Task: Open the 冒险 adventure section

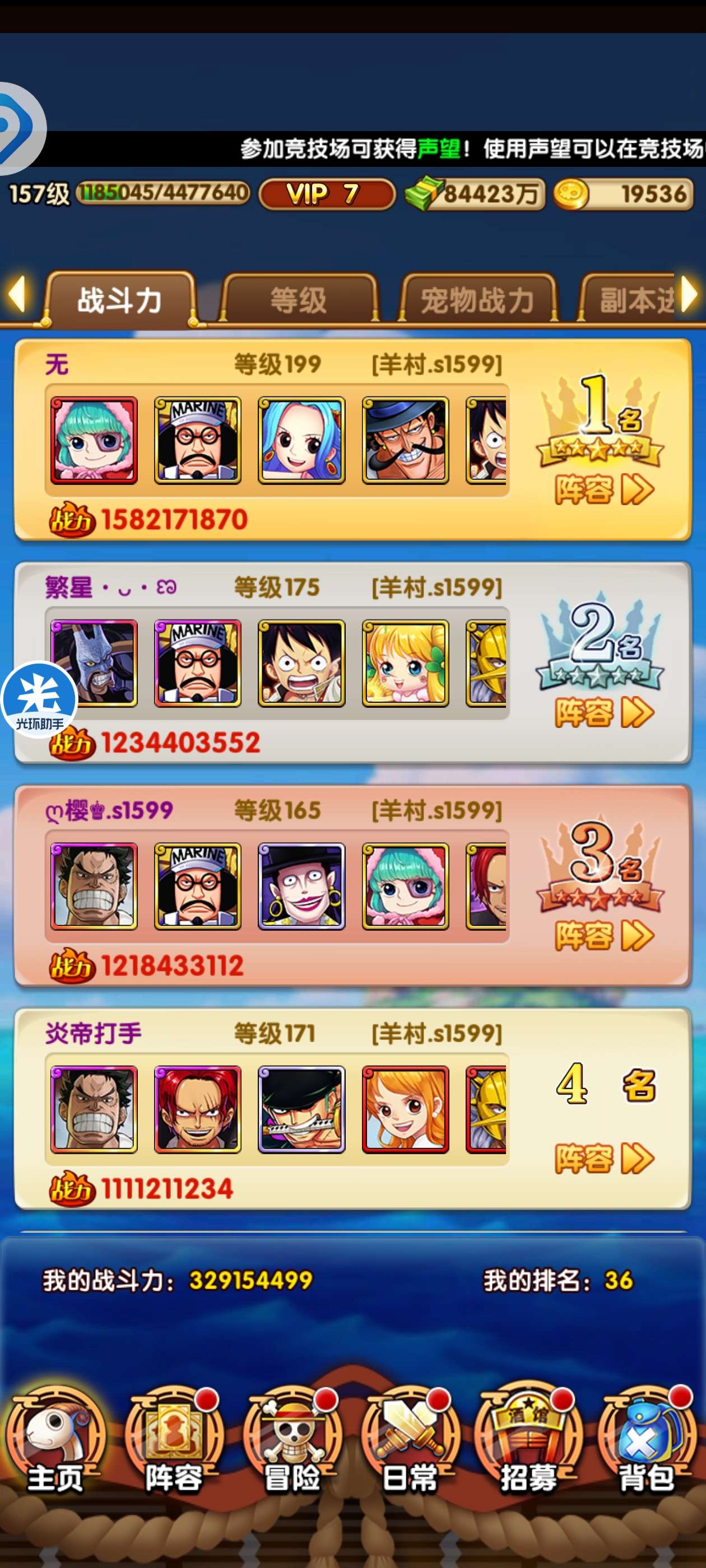Action: coord(292,1441)
